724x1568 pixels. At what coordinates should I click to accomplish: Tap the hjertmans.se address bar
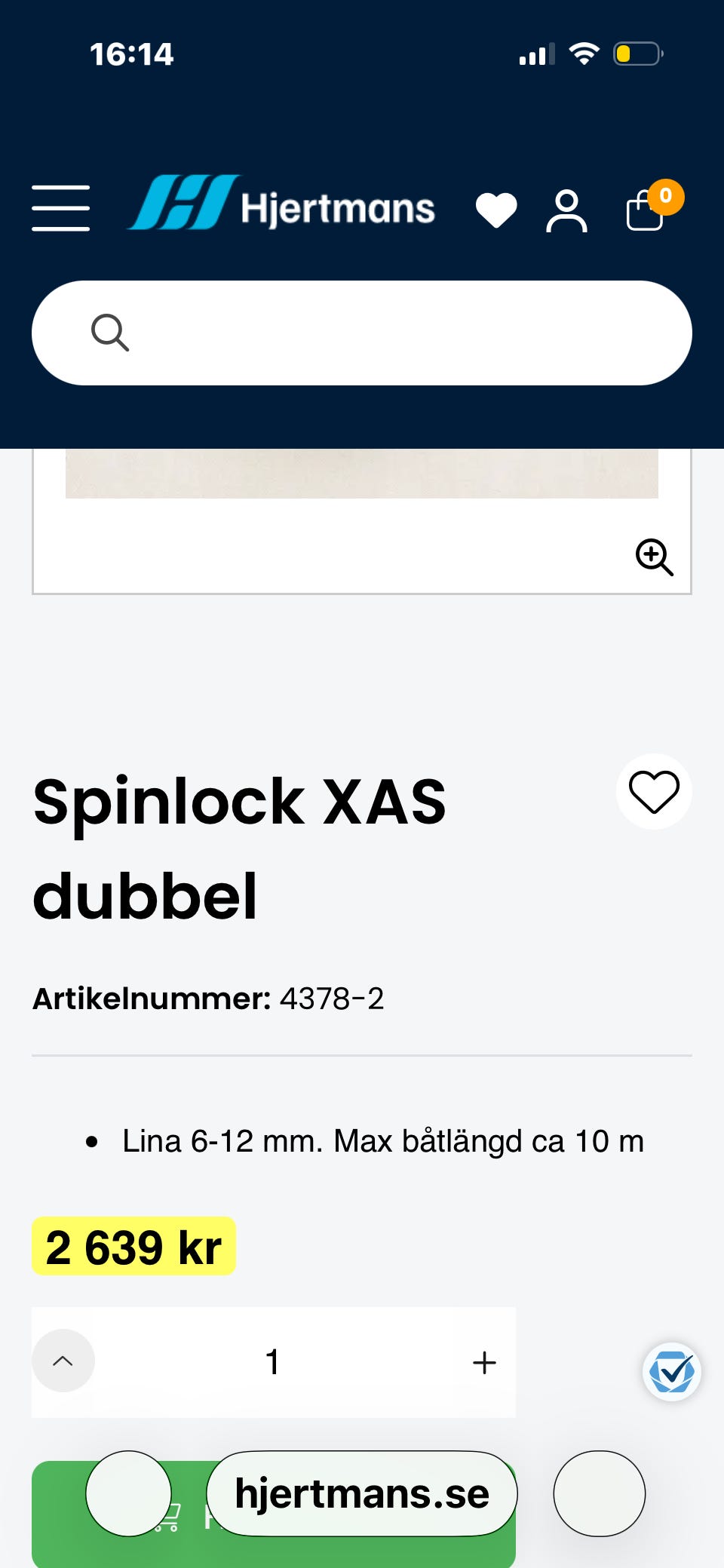coord(362,1493)
